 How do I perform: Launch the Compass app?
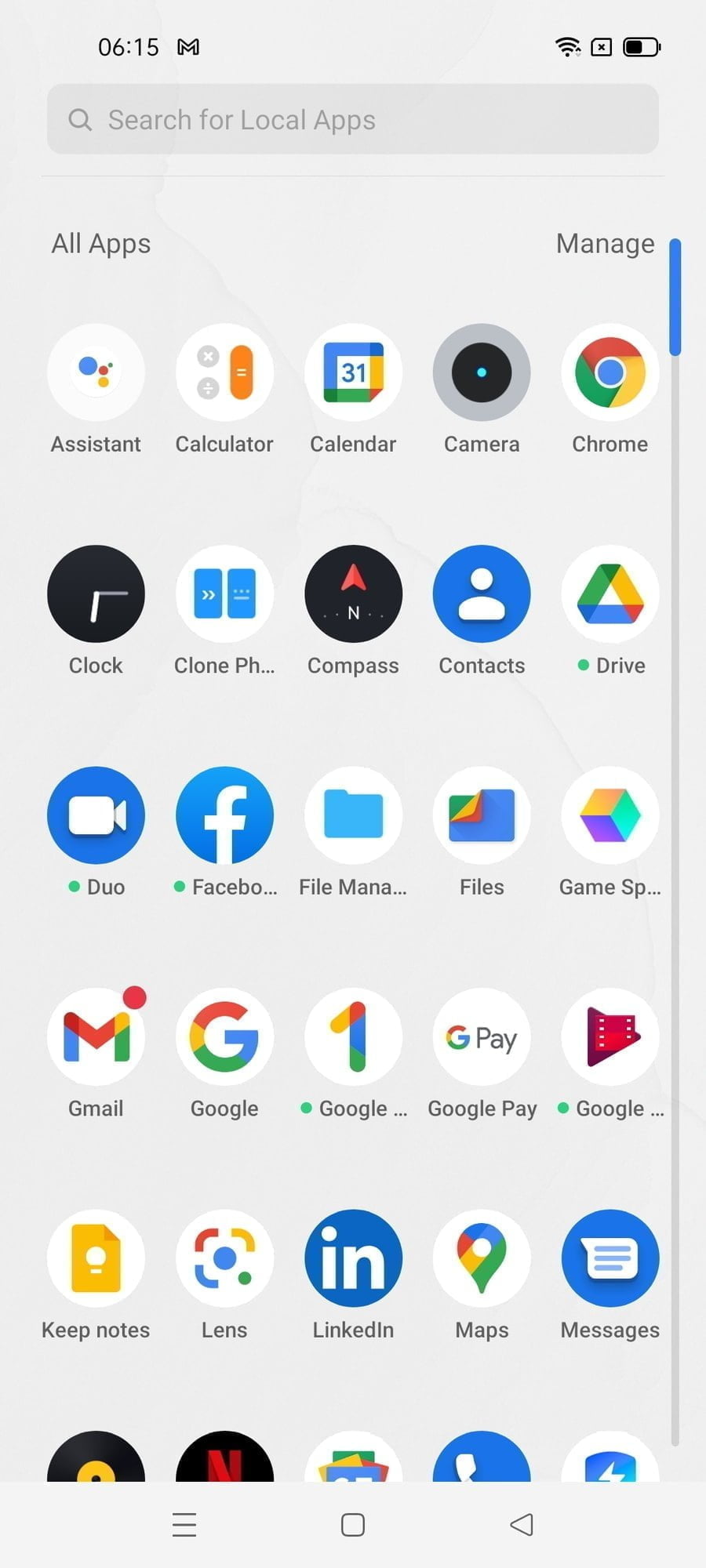coord(353,594)
